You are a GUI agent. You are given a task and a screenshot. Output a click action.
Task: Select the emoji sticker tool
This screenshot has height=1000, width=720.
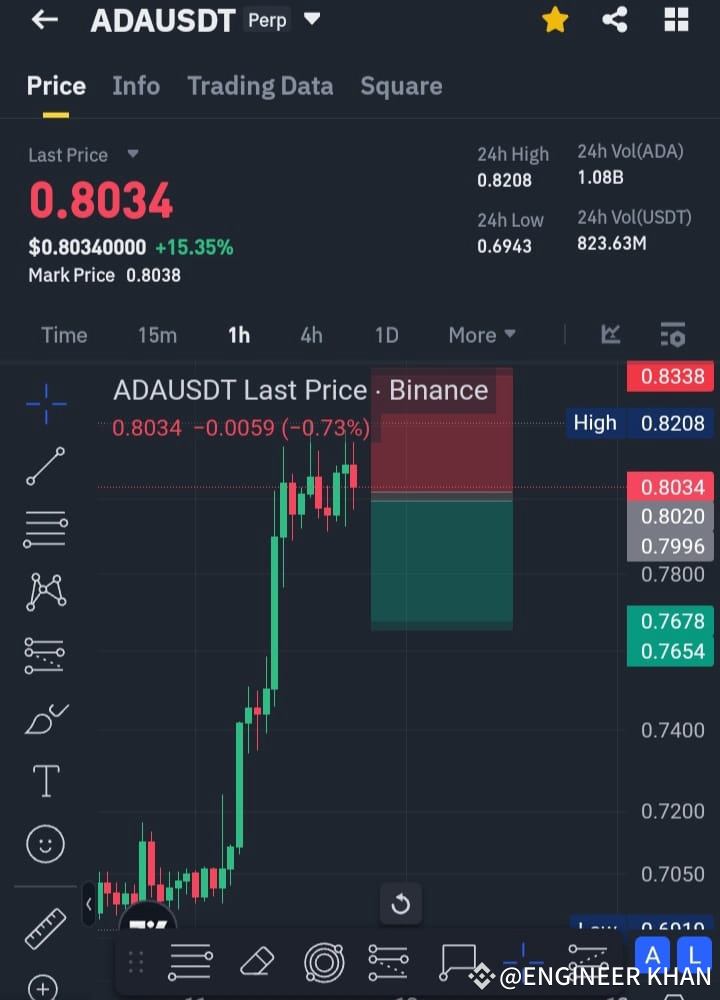pyautogui.click(x=44, y=843)
